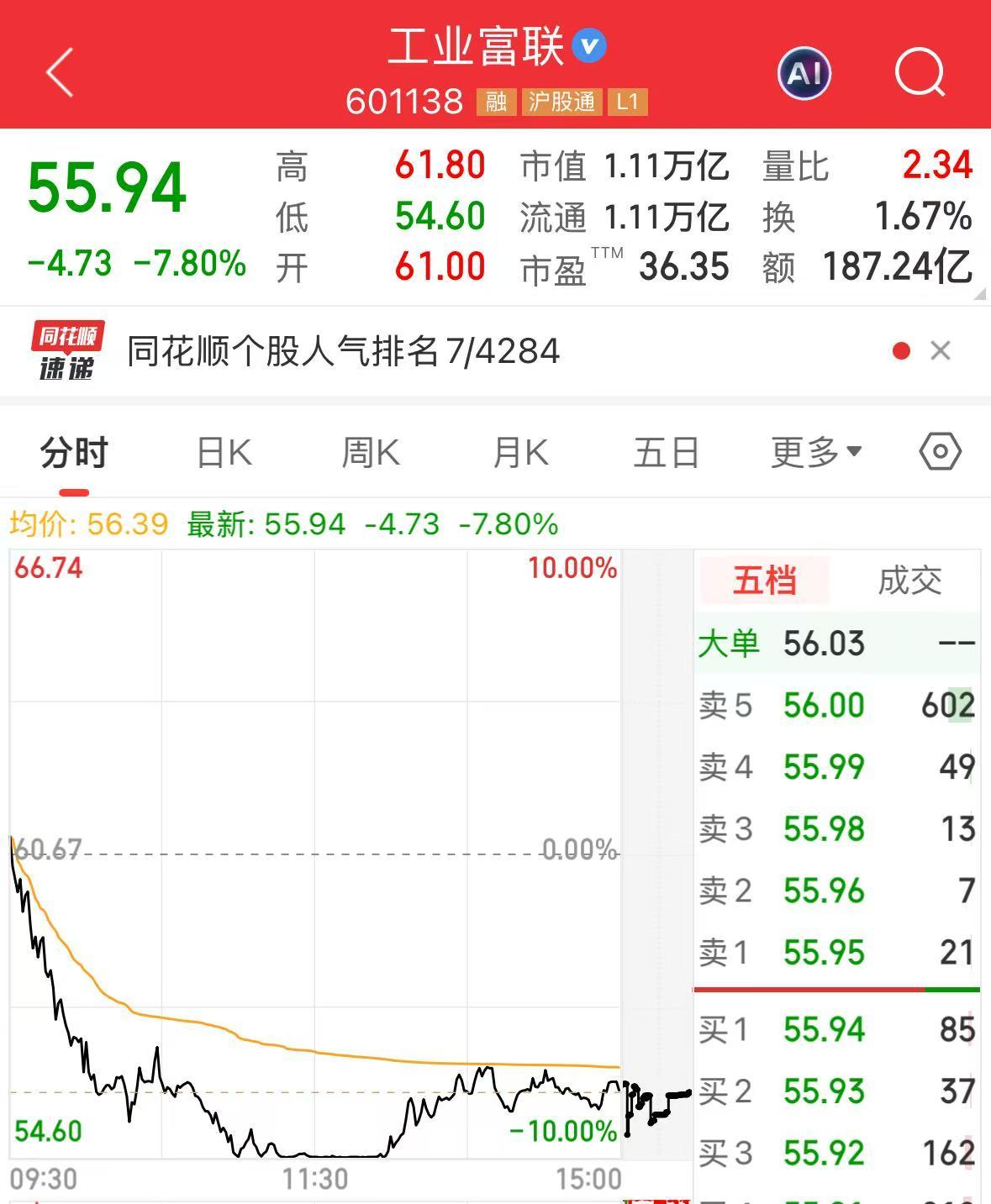Open stock search magnifier
Viewport: 991px width, 1204px height.
pyautogui.click(x=920, y=73)
